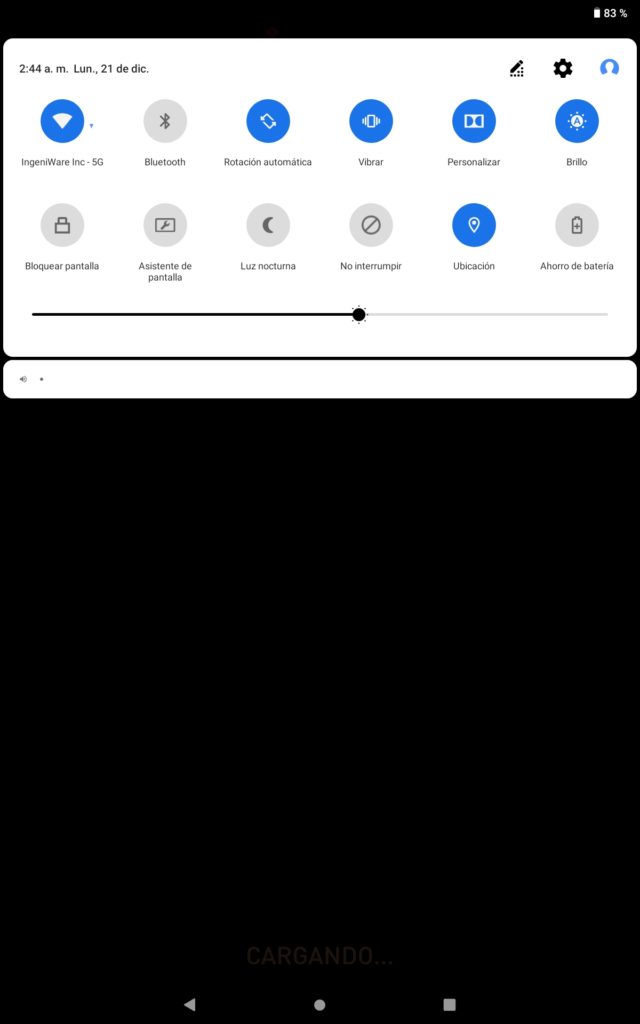
Task: Go to the home screen
Action: pos(320,1004)
